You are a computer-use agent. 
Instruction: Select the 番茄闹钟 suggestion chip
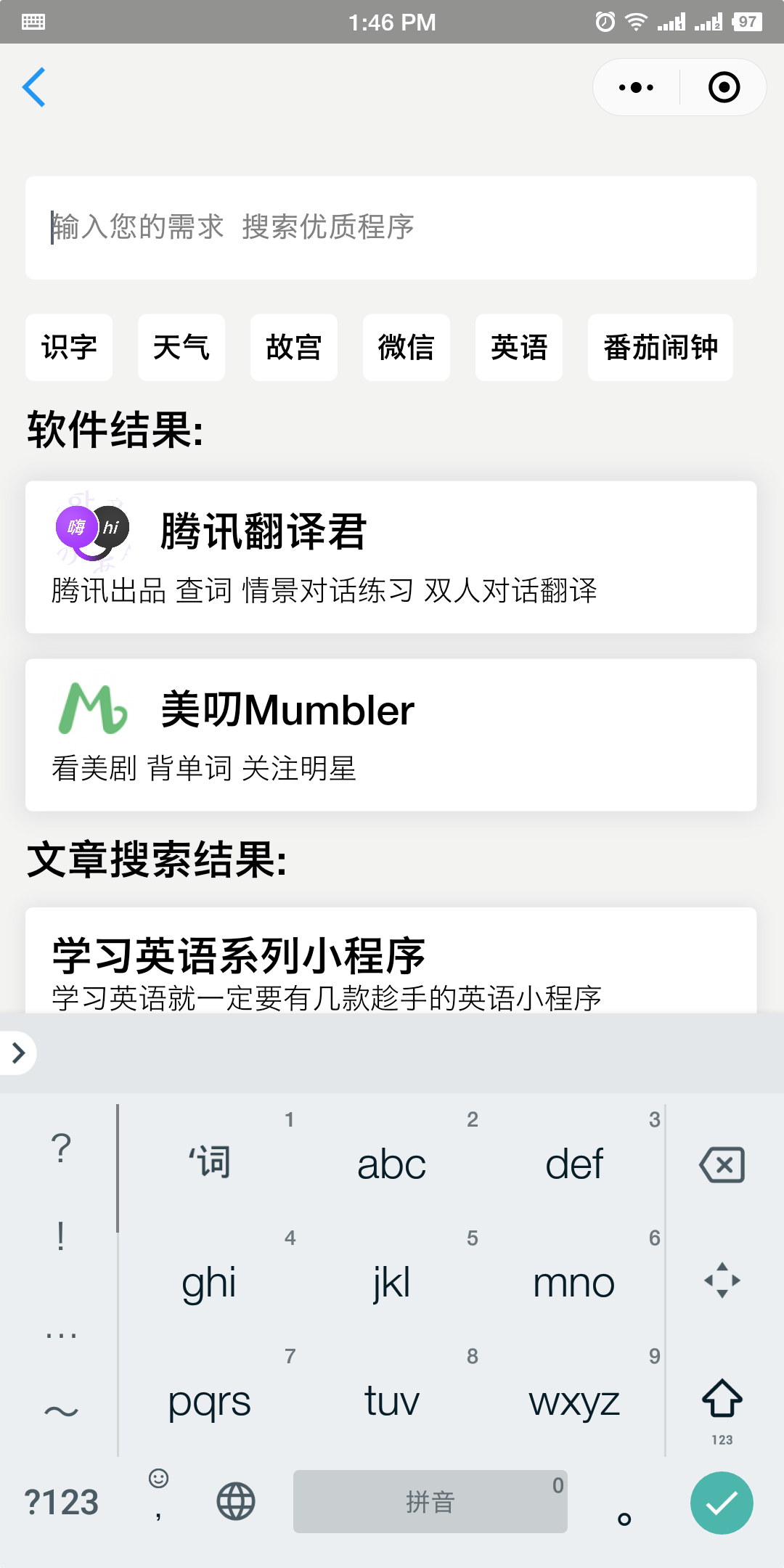pos(661,347)
